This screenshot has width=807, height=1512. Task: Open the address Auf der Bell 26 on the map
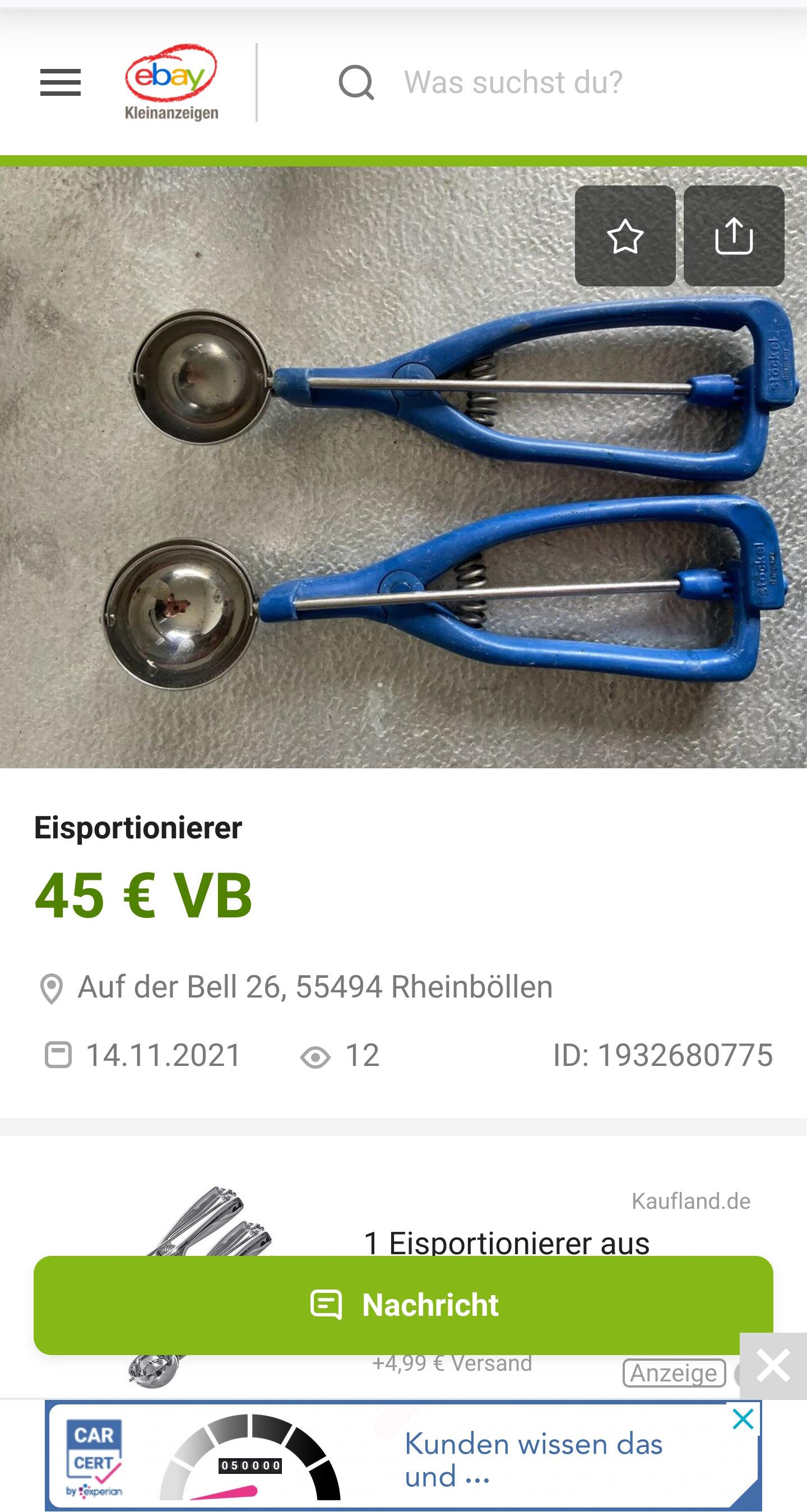[314, 987]
